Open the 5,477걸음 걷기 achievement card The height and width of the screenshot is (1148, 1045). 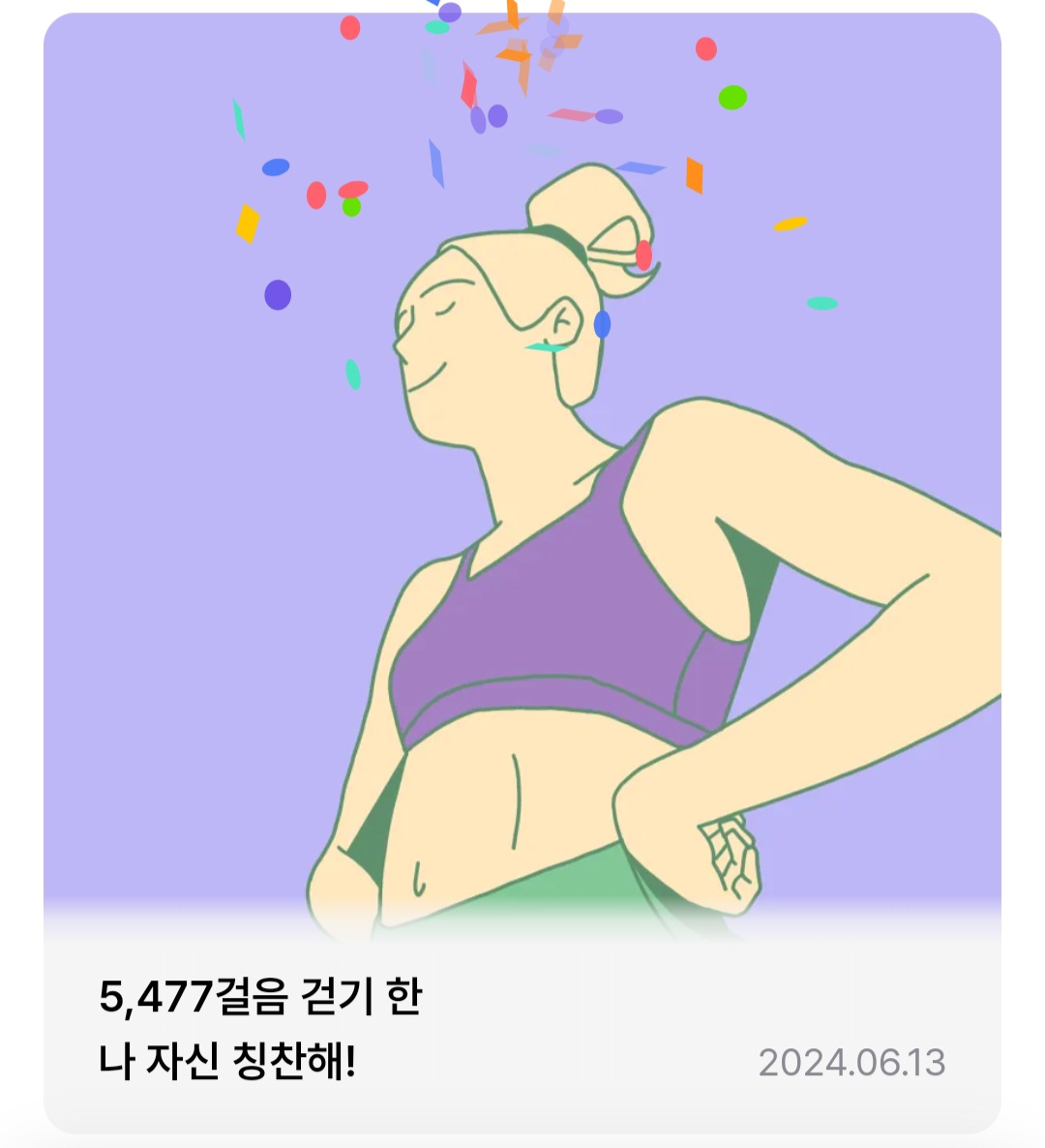(x=522, y=573)
